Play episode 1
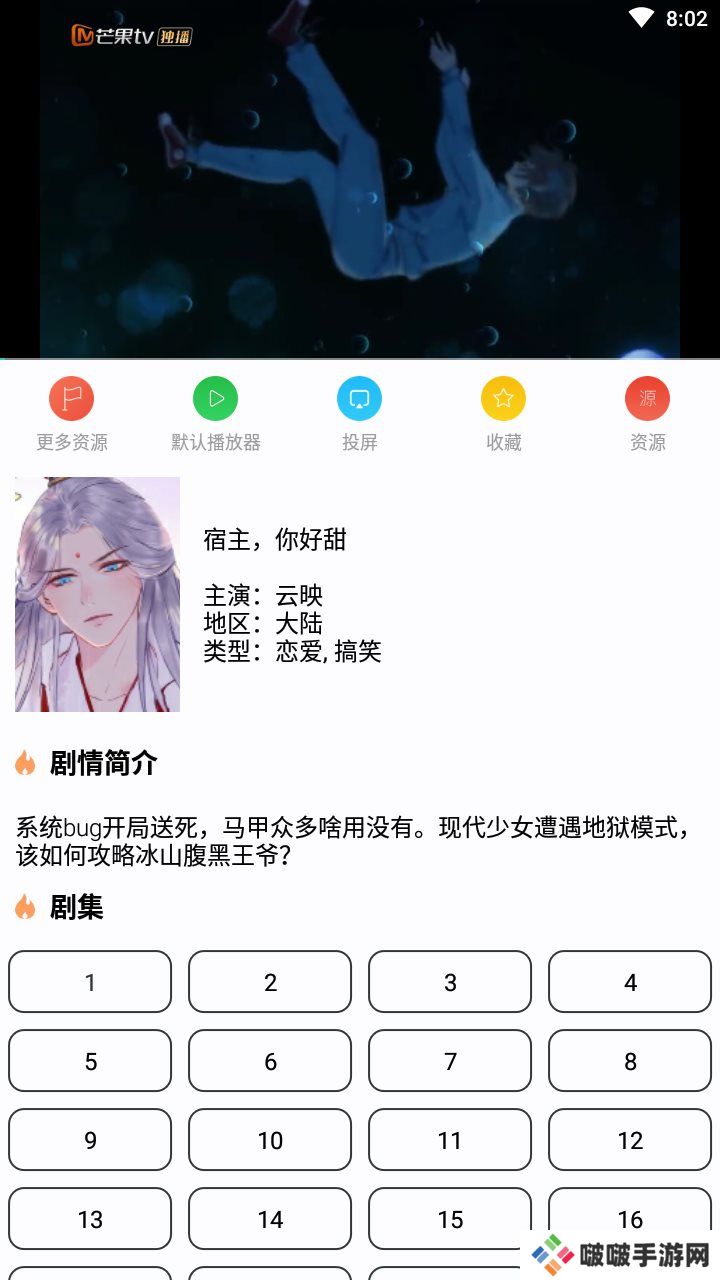 click(90, 982)
